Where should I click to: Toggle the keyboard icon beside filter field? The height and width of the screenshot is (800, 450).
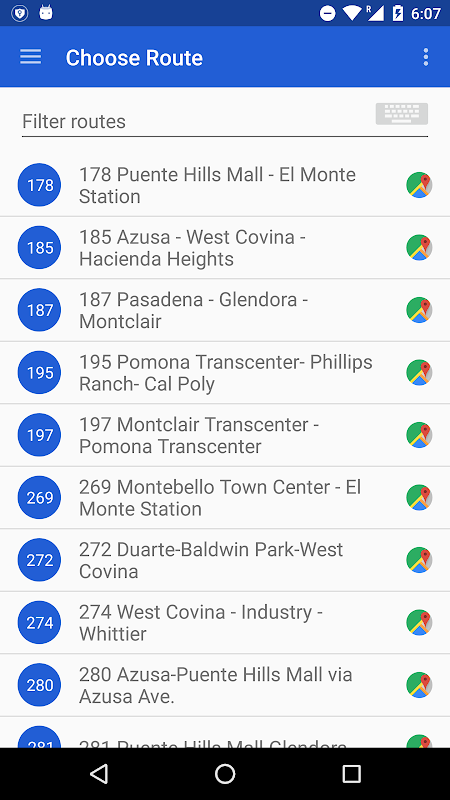tap(402, 114)
